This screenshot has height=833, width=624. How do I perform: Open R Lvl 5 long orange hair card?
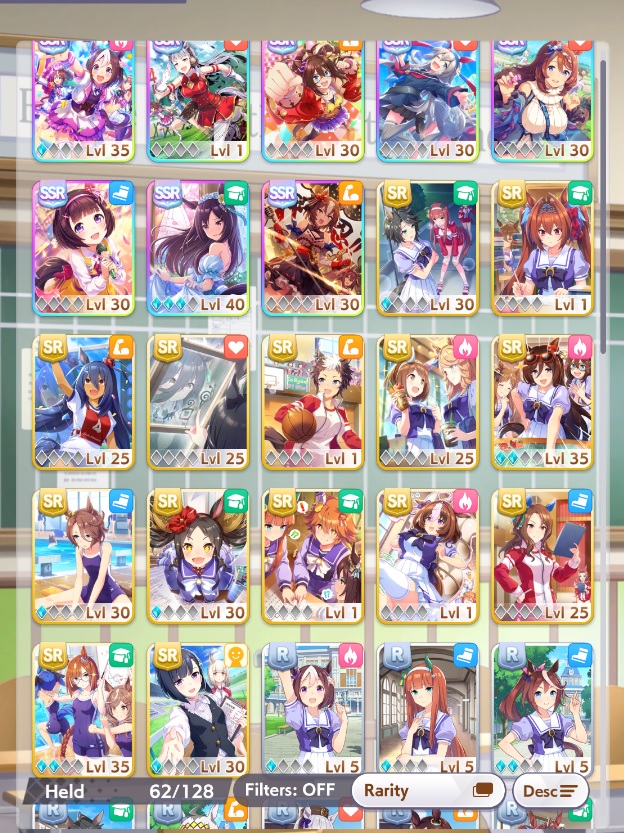428,710
